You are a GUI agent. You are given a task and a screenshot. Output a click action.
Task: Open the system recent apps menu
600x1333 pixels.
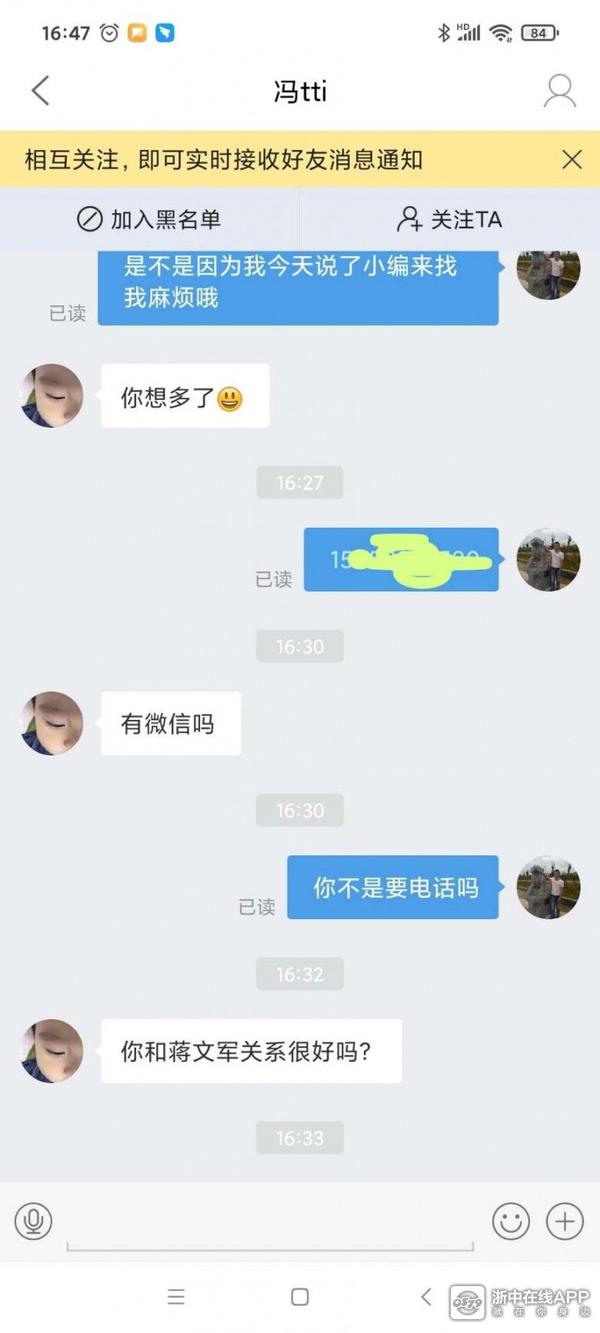point(176,1297)
